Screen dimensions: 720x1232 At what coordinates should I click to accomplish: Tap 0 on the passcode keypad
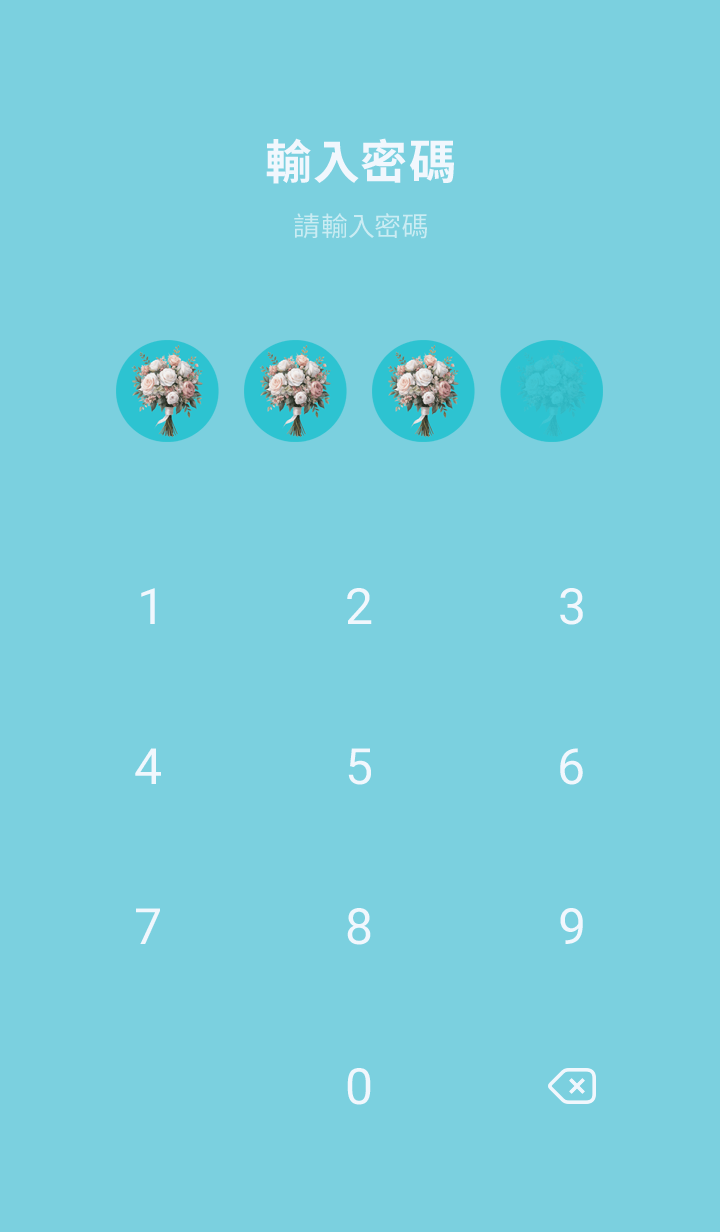[359, 1087]
